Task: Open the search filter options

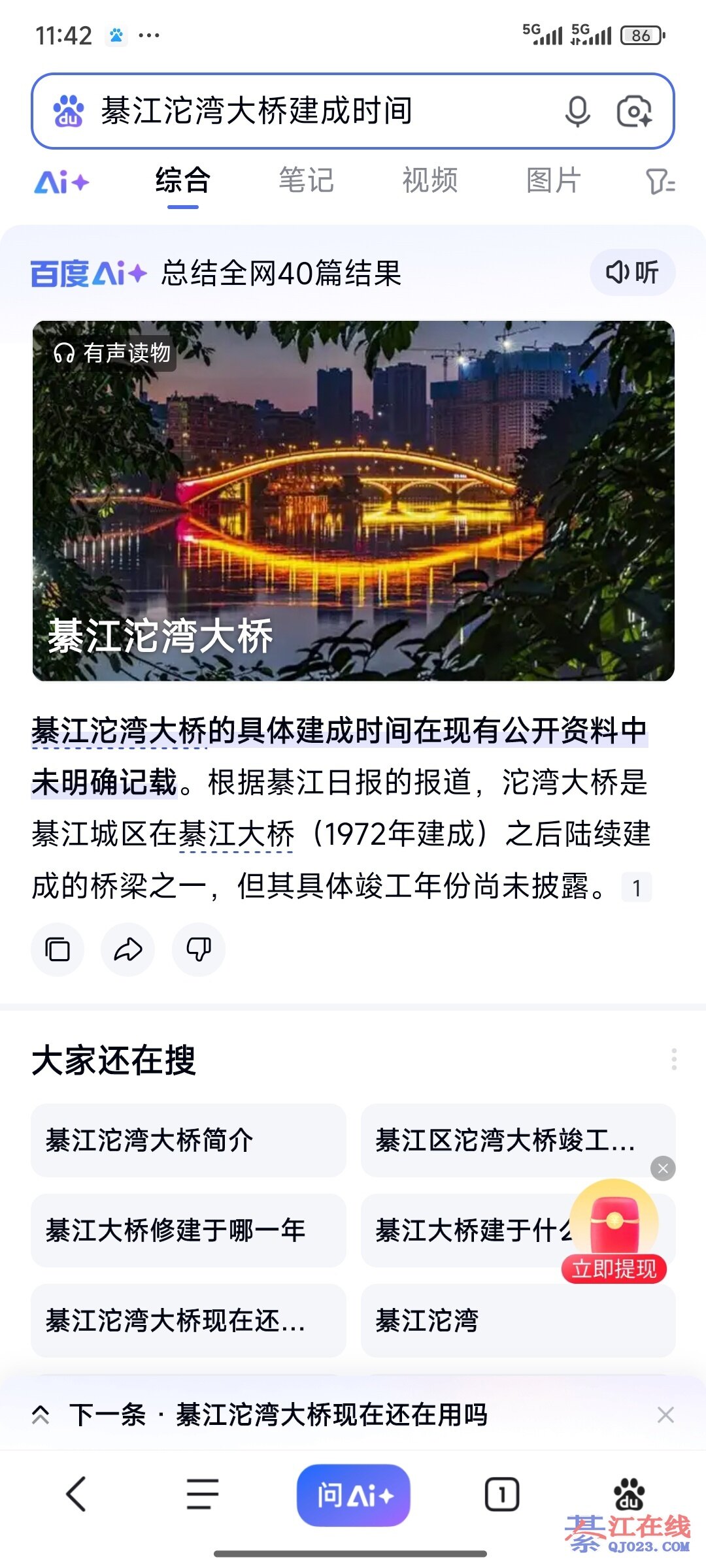Action: (660, 182)
